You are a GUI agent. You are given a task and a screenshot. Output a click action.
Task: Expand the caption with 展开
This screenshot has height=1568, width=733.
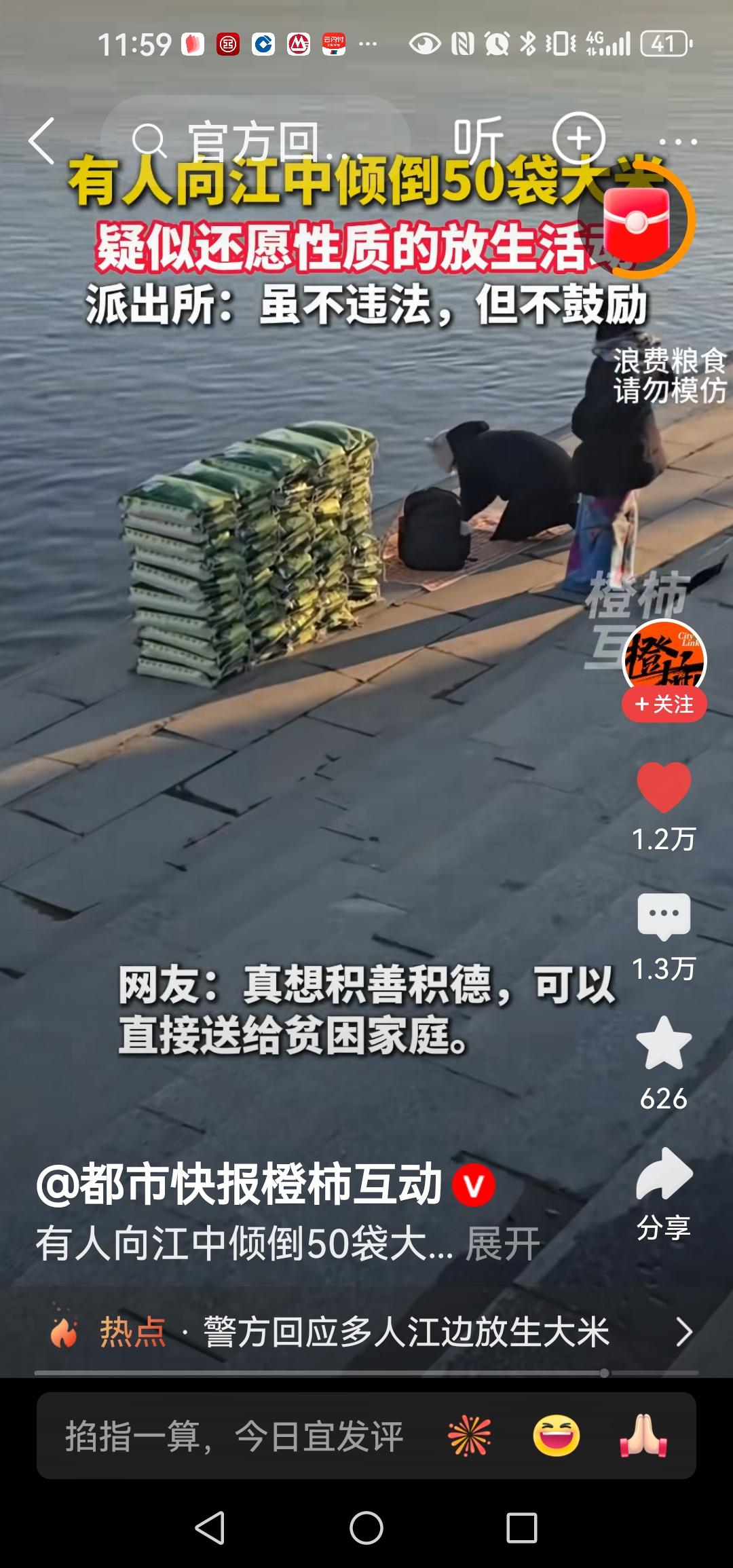click(502, 1244)
